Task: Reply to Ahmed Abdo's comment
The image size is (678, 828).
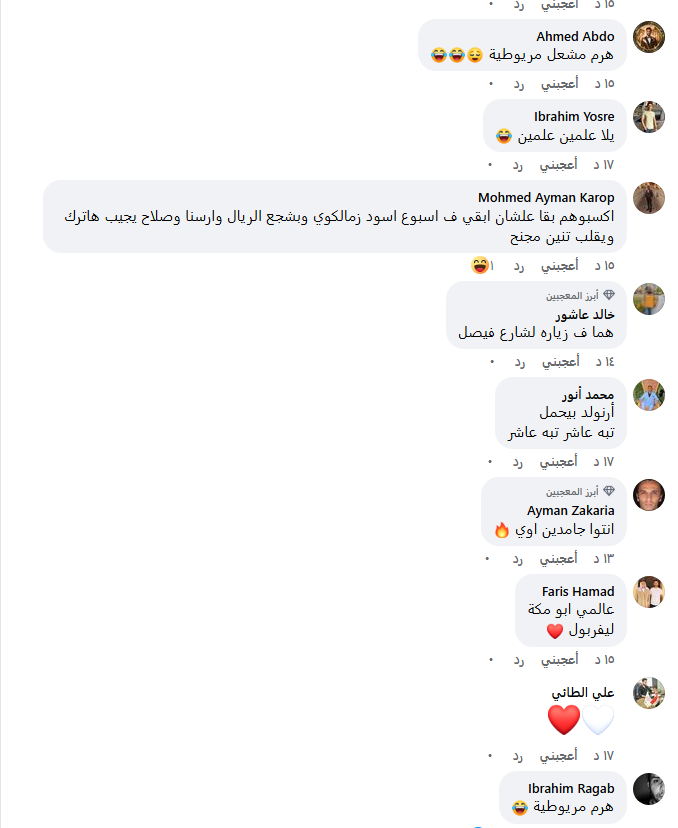Action: pos(518,84)
